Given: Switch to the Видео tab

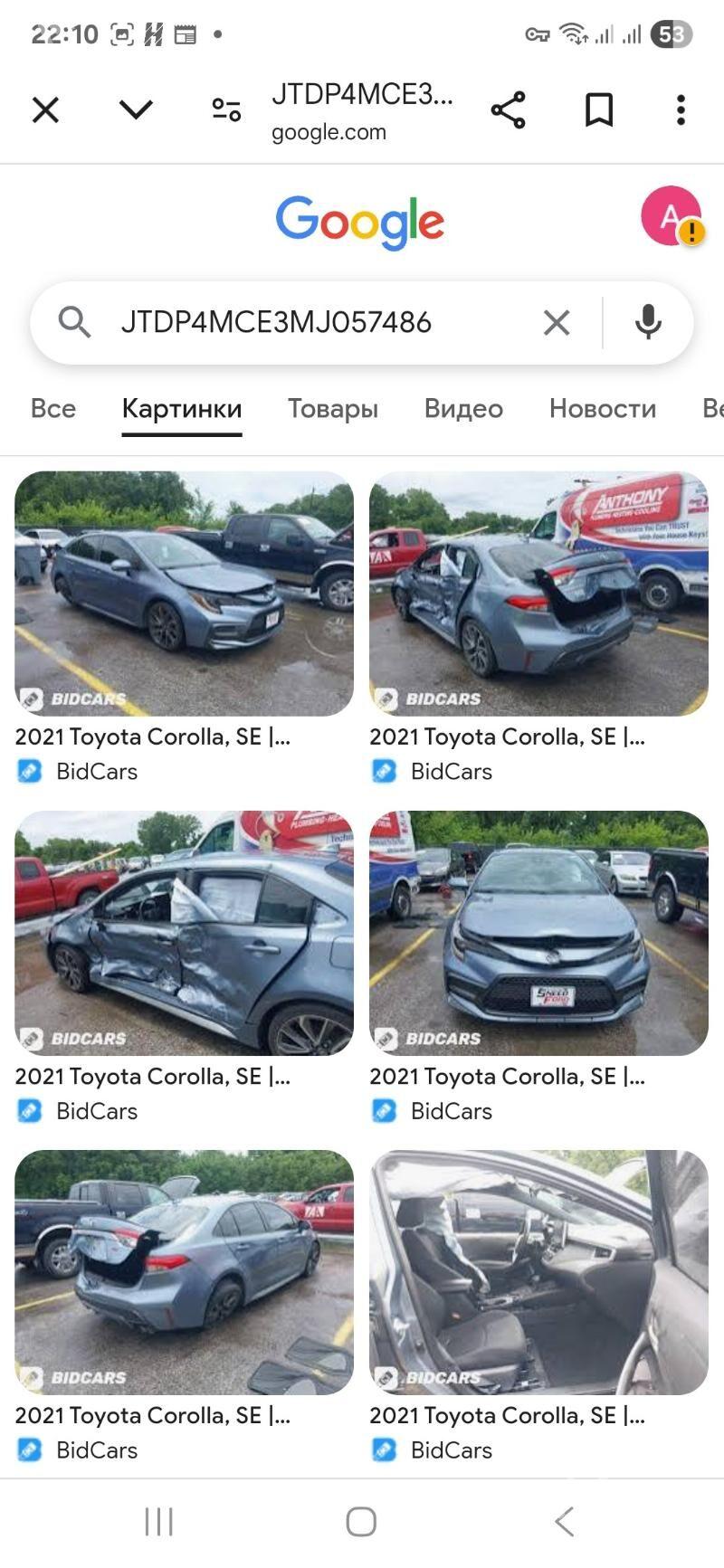Looking at the screenshot, I should [x=463, y=409].
